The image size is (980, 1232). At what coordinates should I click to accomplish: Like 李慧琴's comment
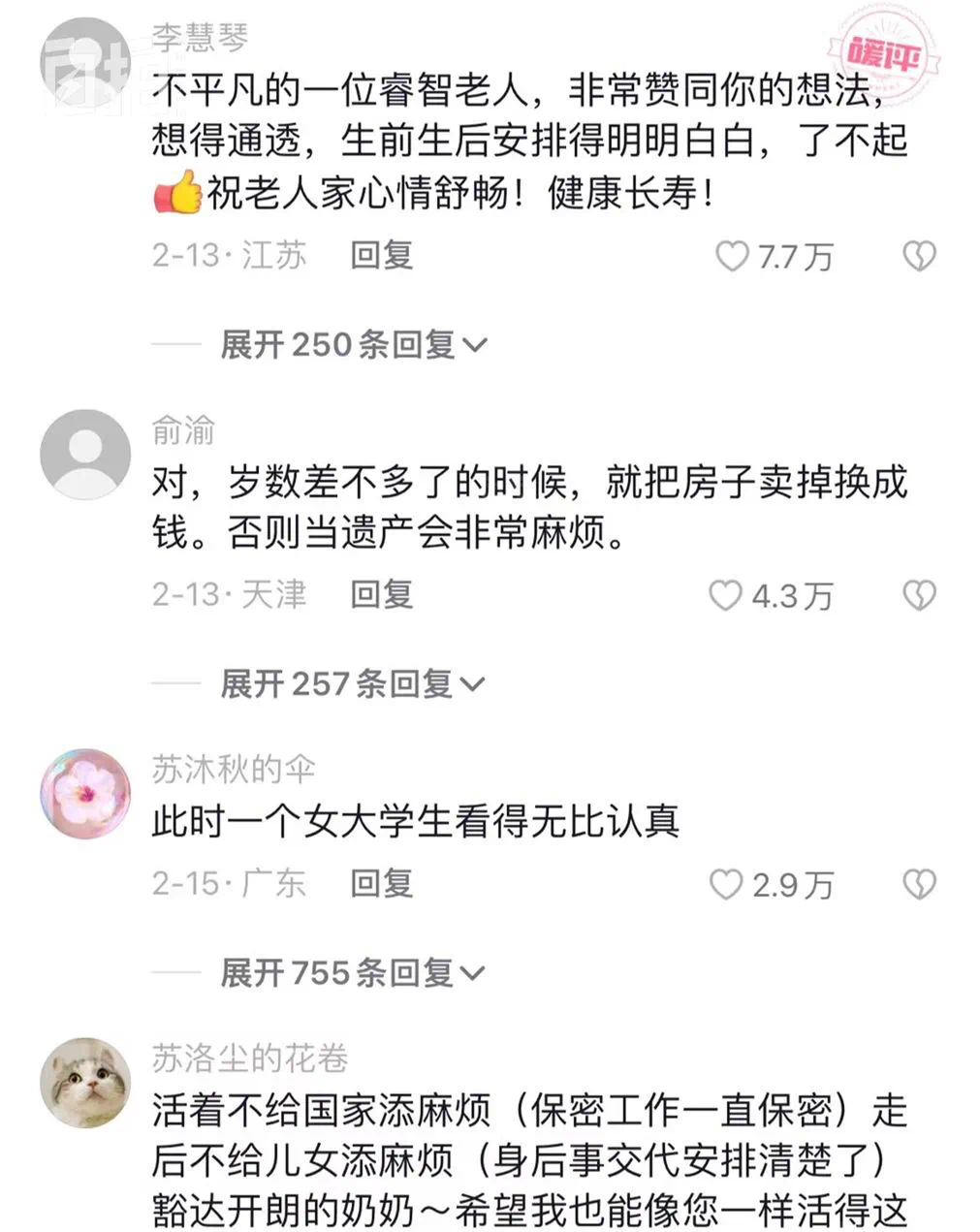733,256
